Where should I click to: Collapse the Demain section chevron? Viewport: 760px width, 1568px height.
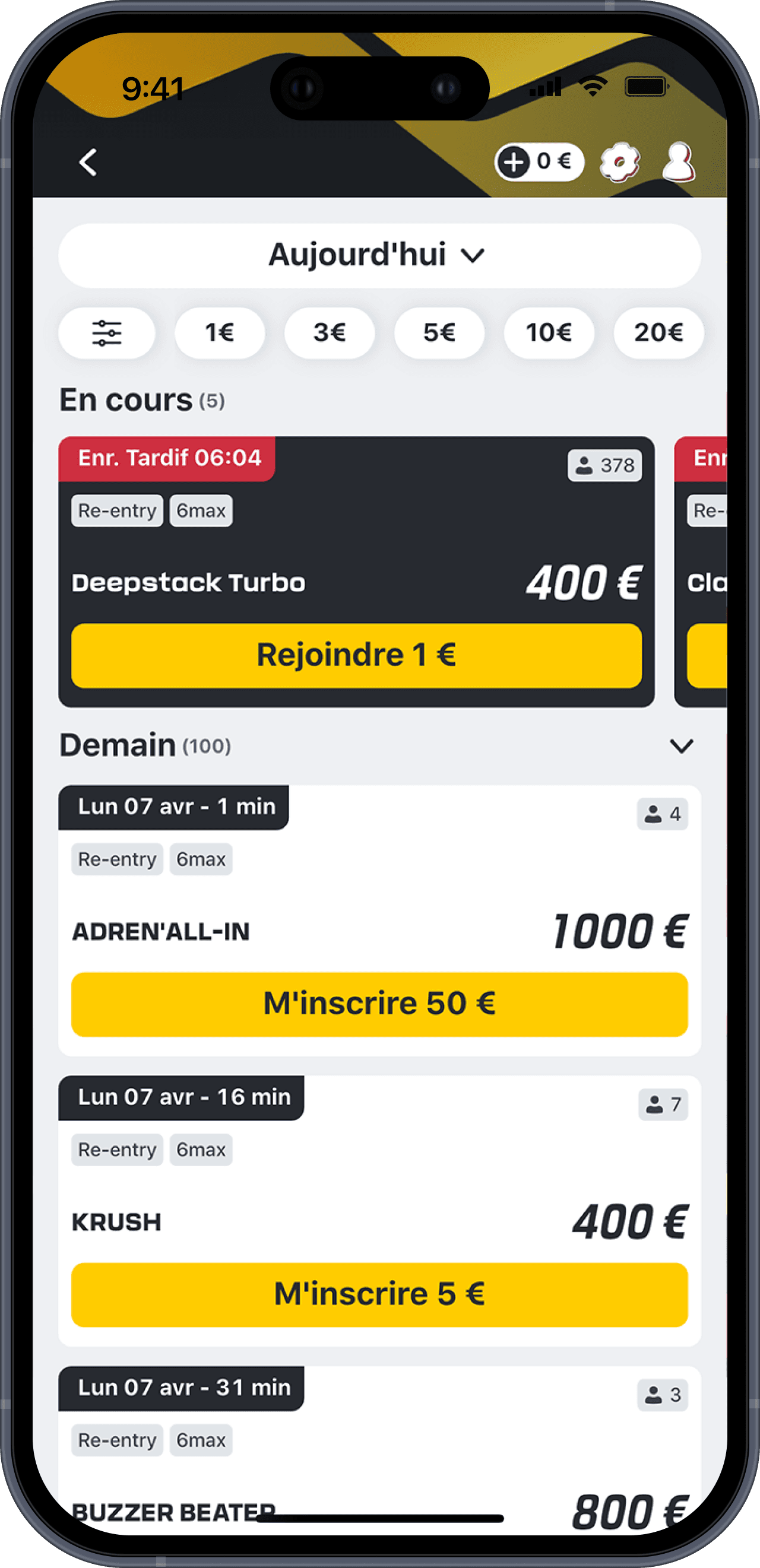tap(682, 745)
